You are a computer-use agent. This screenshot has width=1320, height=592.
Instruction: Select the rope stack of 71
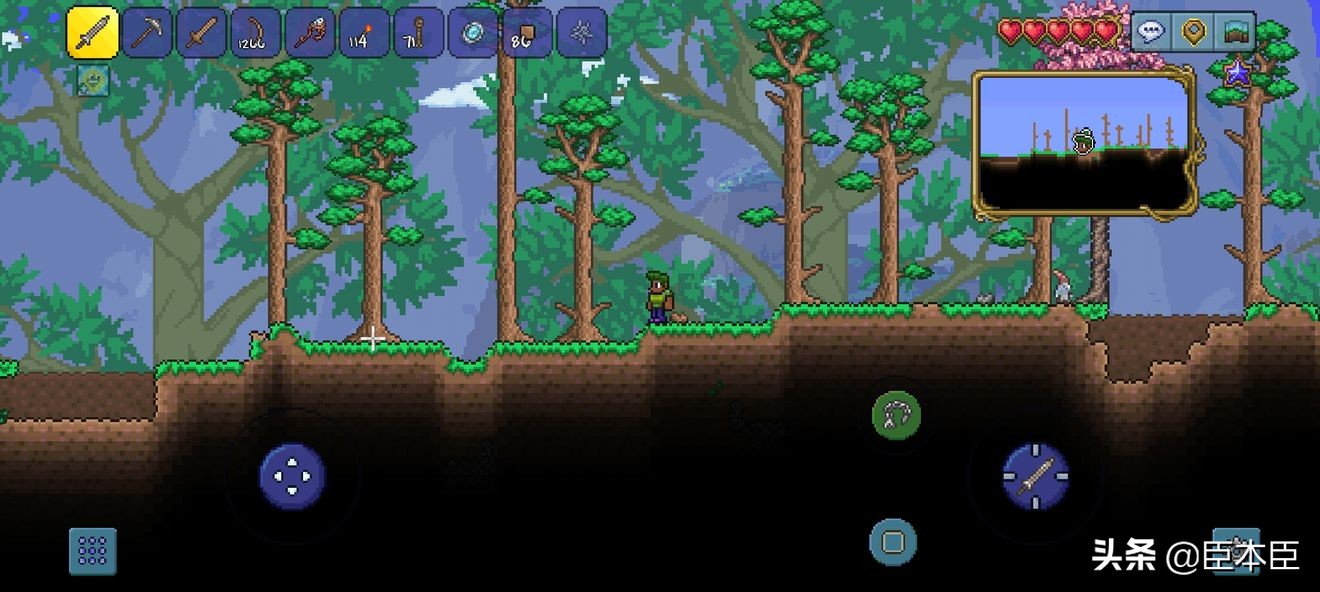(418, 33)
